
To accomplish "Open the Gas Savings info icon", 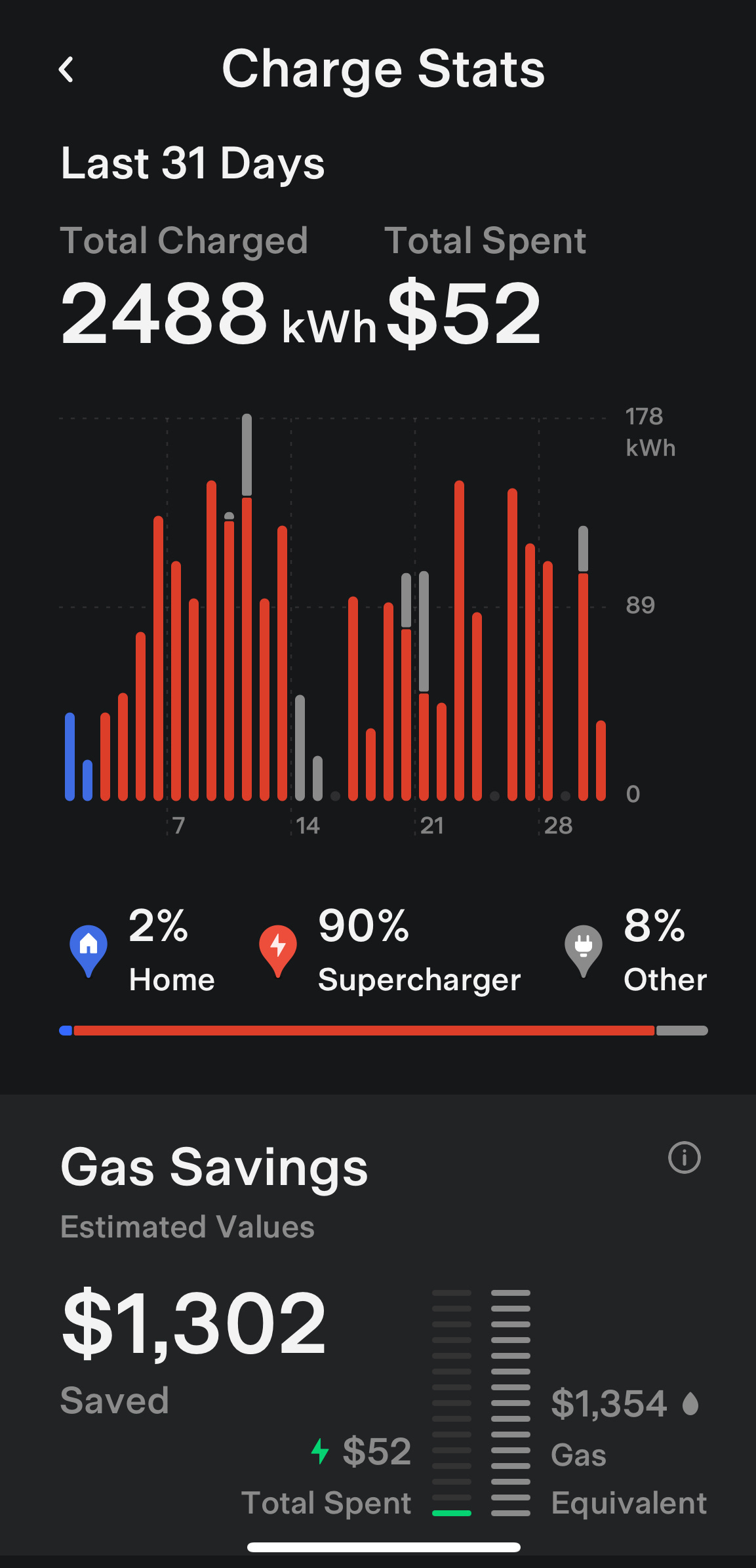I will pos(684,1157).
